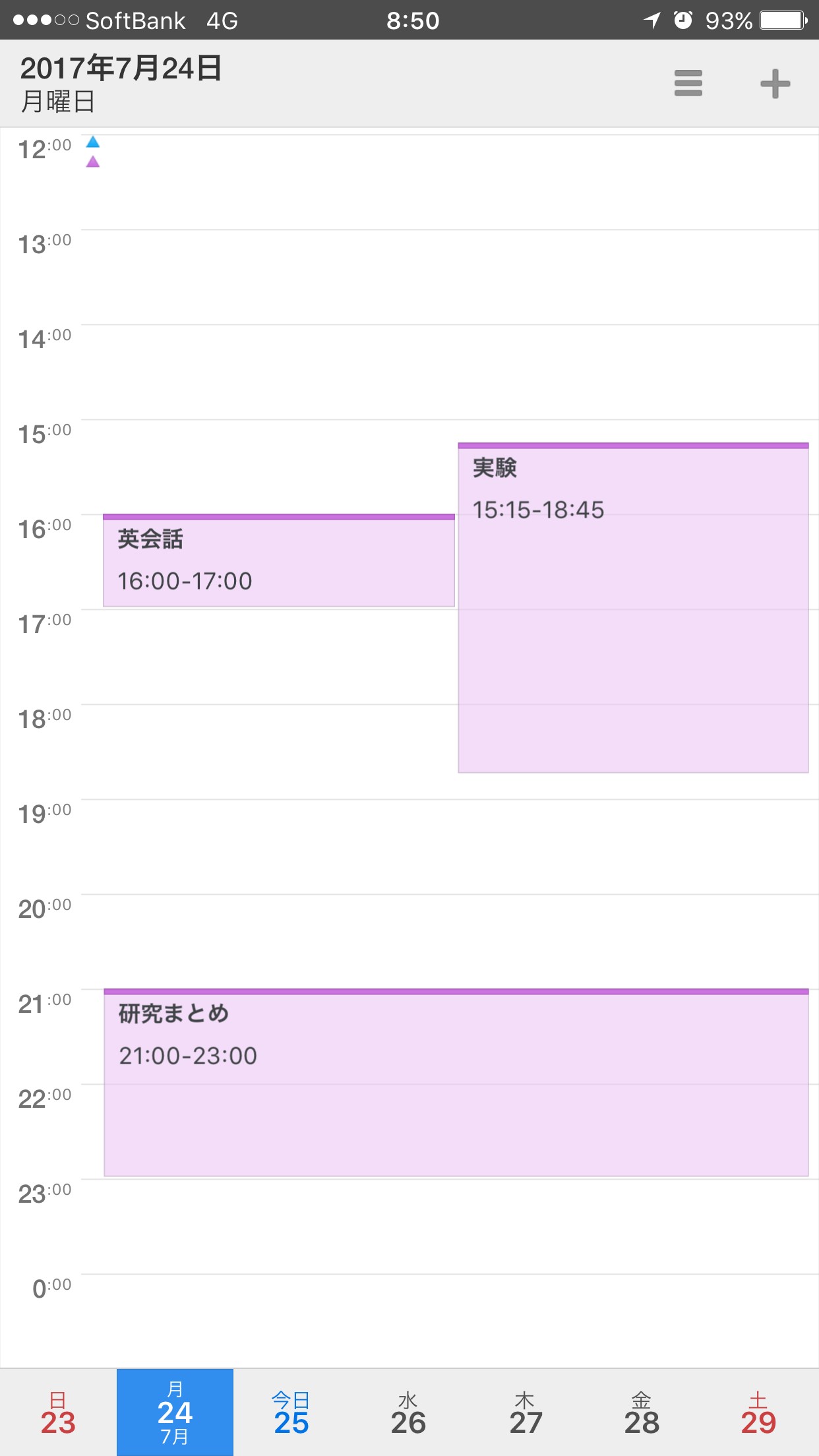Switch to Wednesday 26

pos(408,1412)
